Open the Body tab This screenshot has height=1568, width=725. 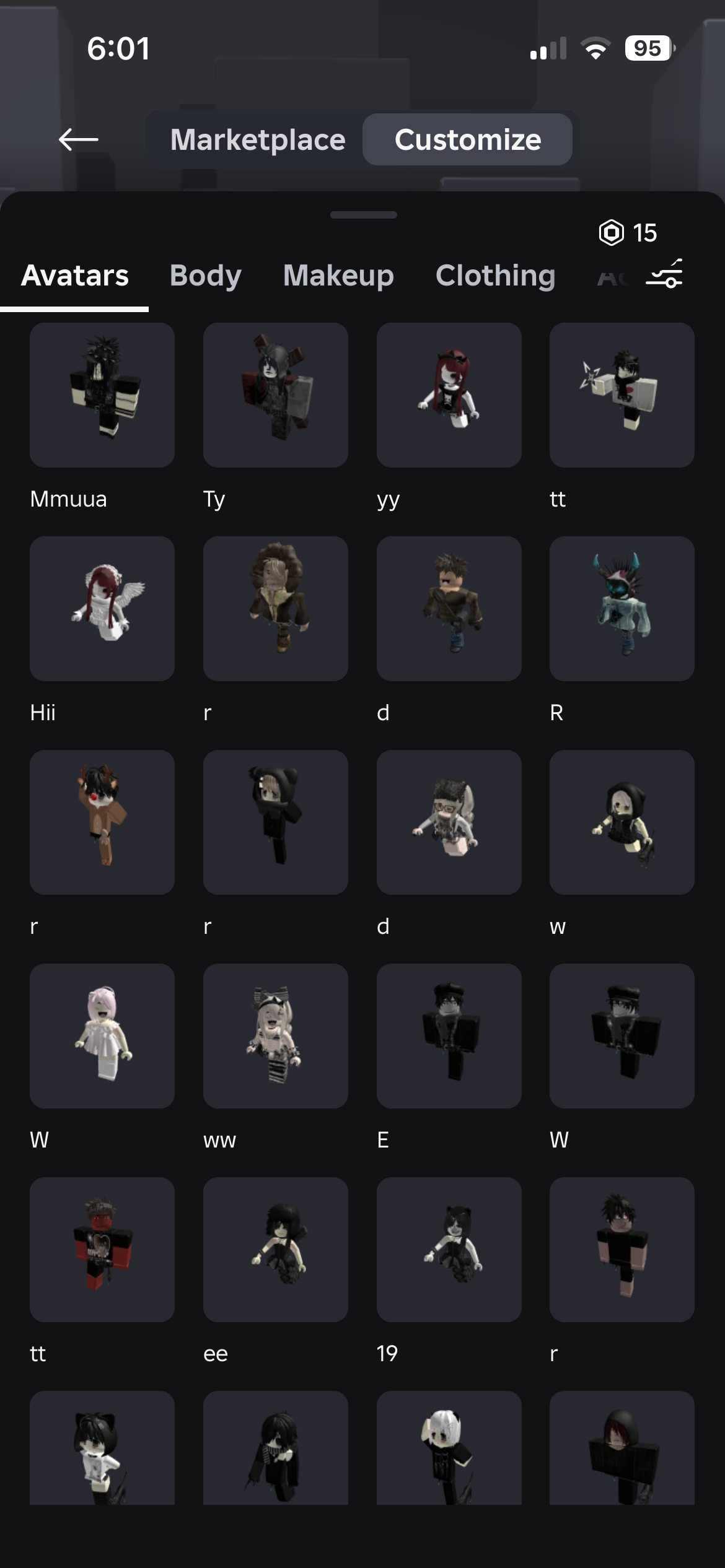pyautogui.click(x=205, y=276)
